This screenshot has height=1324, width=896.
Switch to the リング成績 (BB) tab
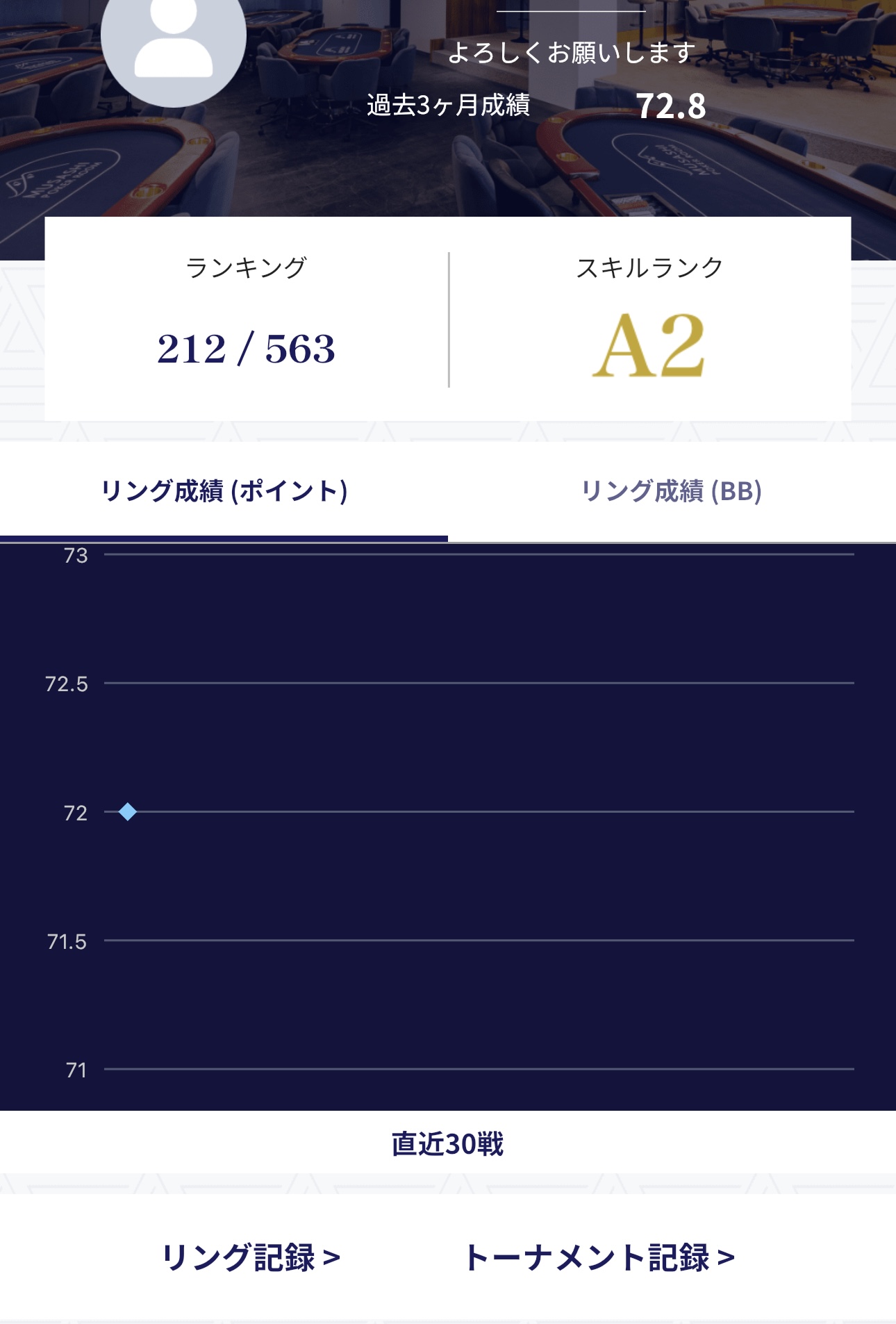click(x=671, y=491)
